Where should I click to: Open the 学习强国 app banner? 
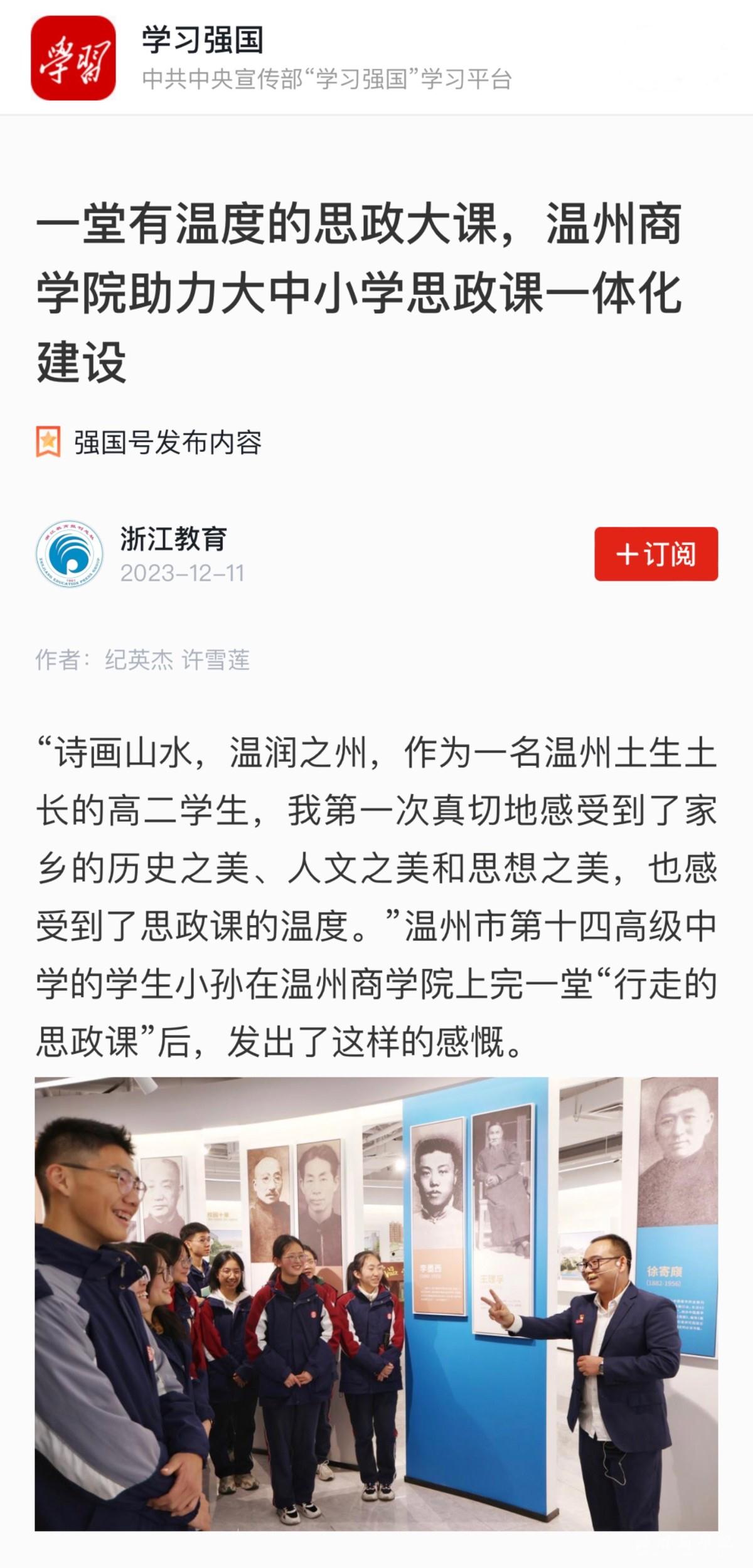(376, 58)
